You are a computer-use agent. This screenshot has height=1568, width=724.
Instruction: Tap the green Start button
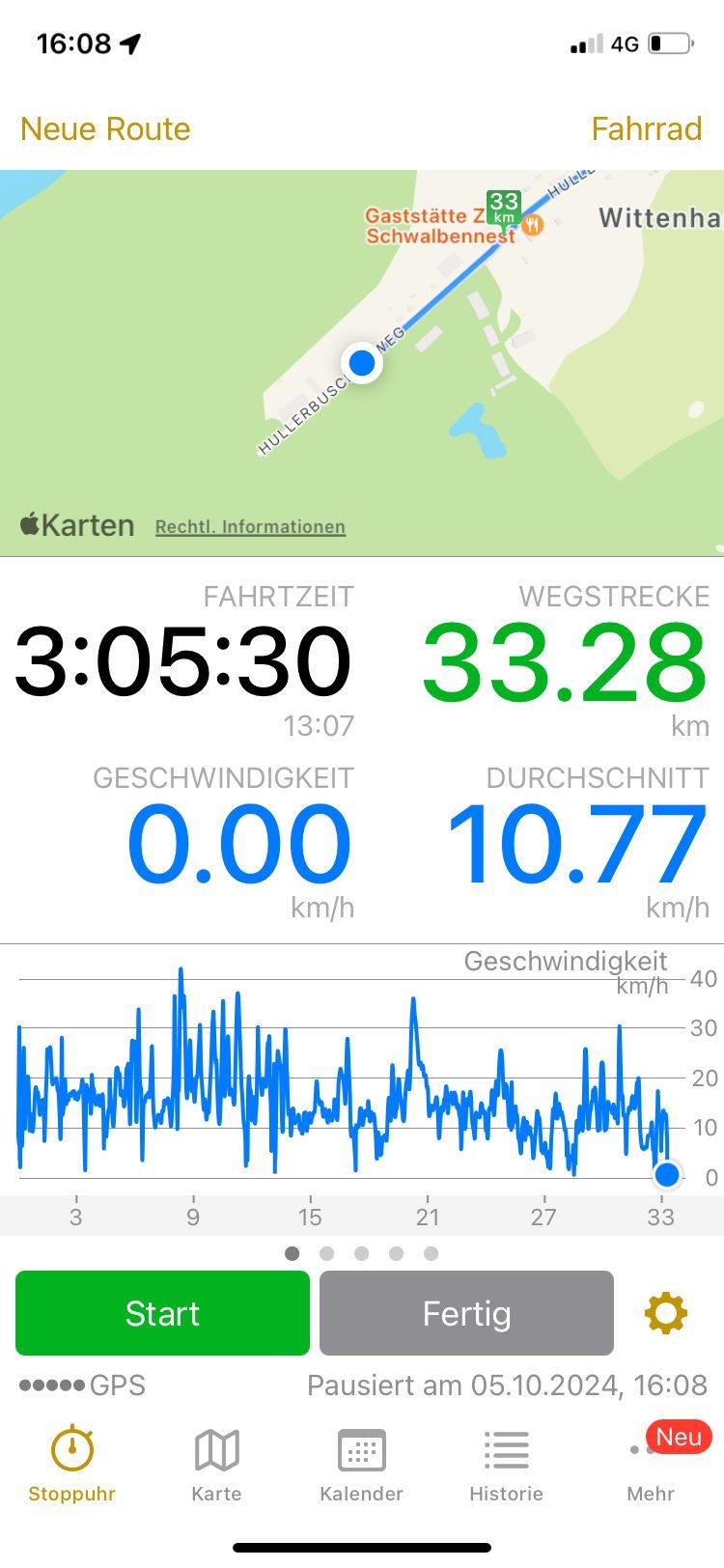coord(162,1313)
